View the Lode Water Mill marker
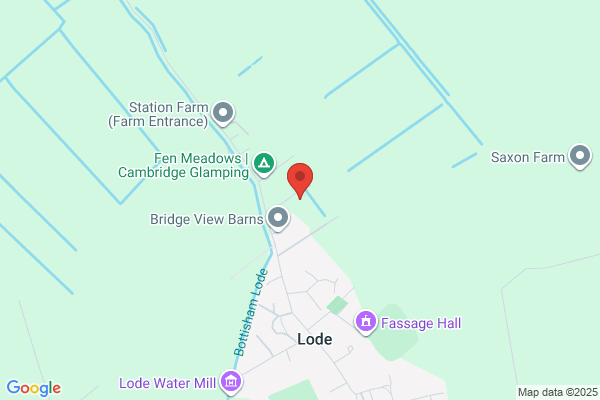 point(231,382)
